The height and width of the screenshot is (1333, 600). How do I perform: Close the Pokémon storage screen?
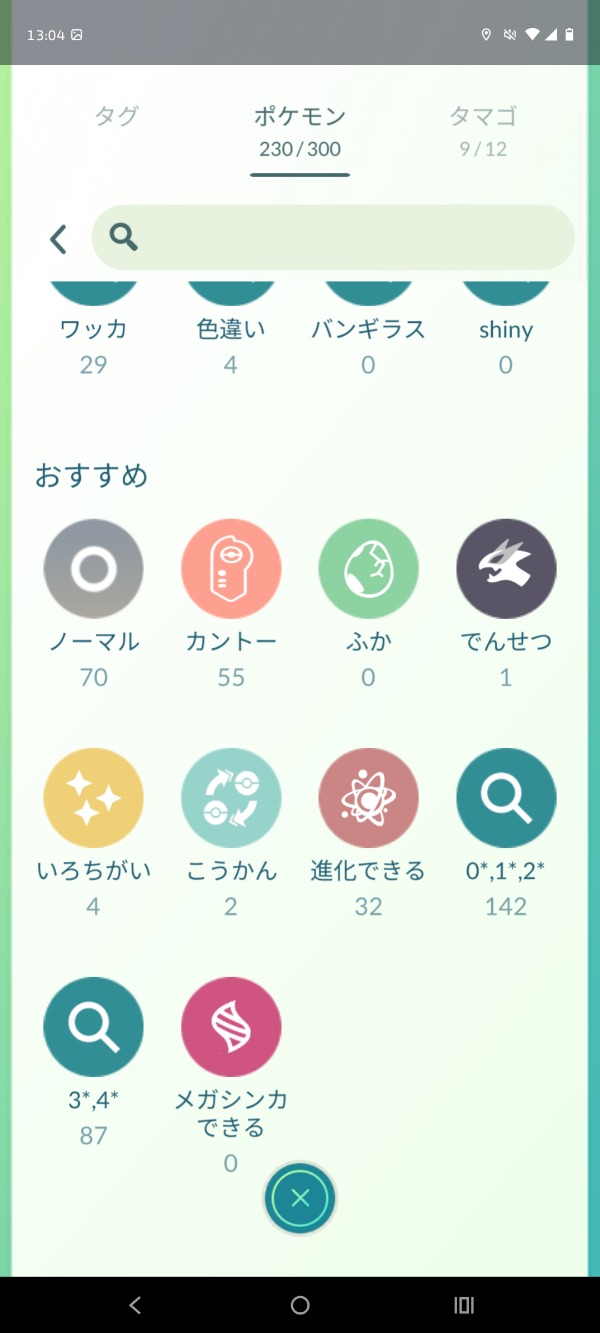(x=300, y=1198)
